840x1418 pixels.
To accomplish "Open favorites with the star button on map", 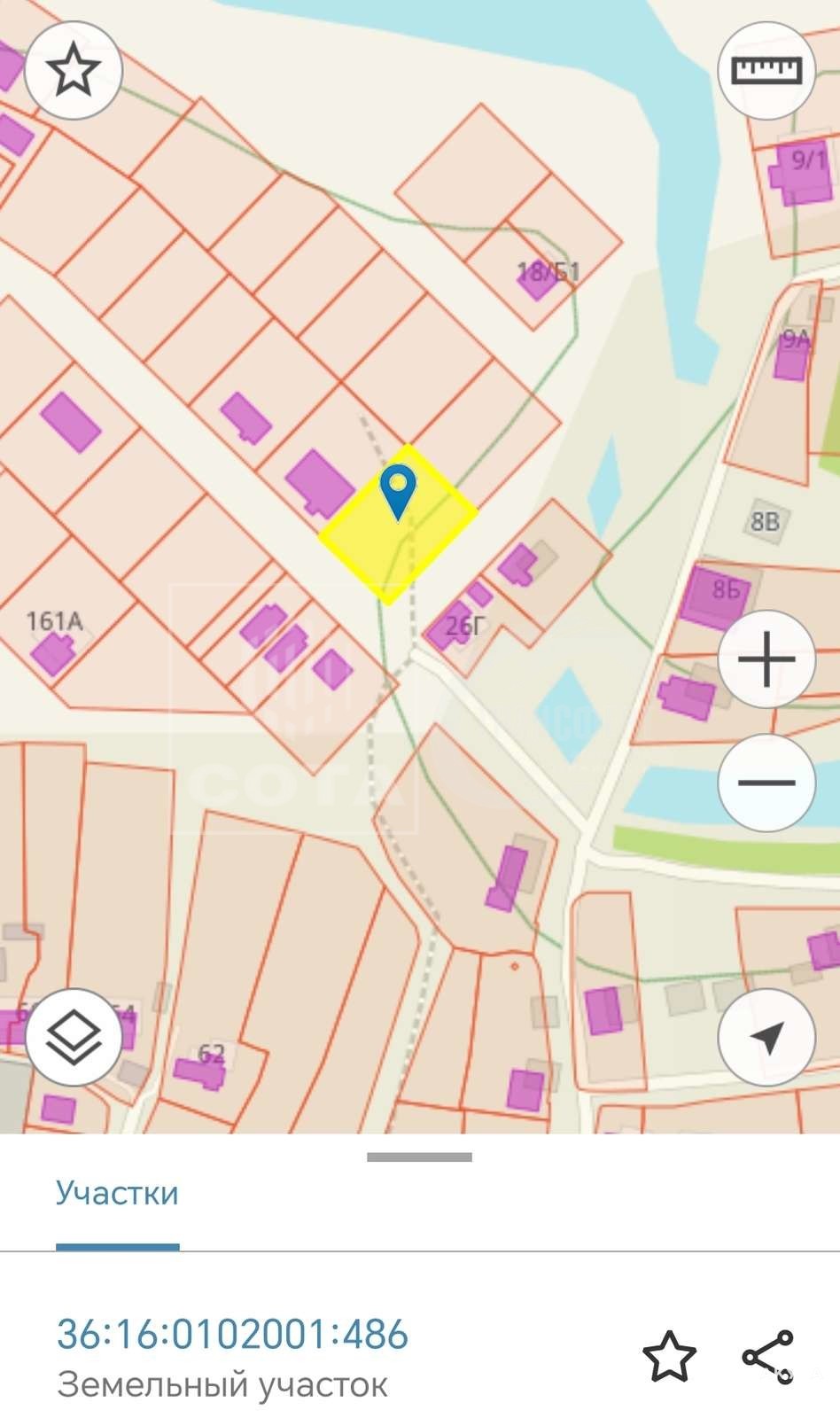I will [73, 71].
